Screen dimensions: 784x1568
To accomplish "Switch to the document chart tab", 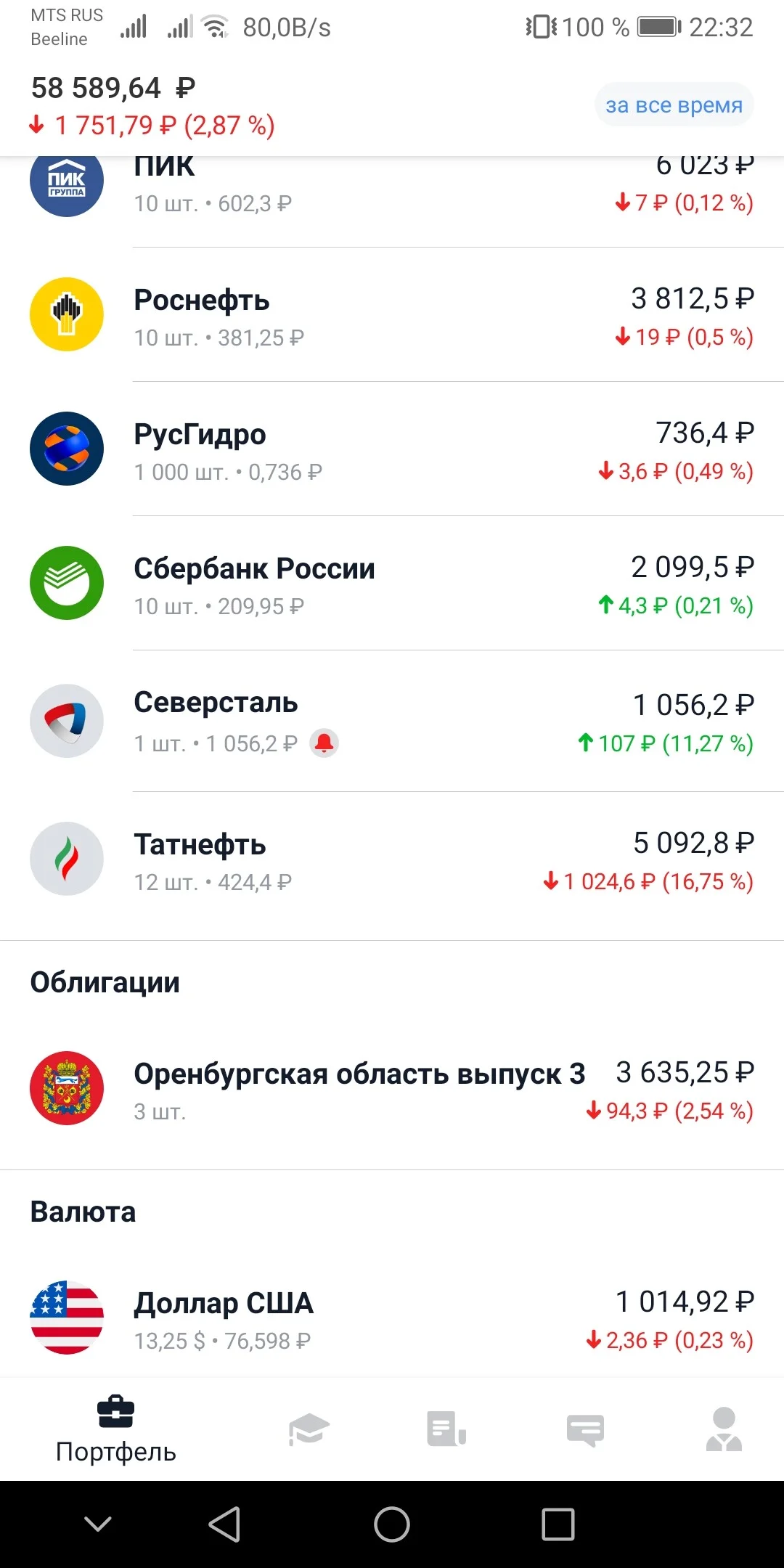I will [x=446, y=1429].
